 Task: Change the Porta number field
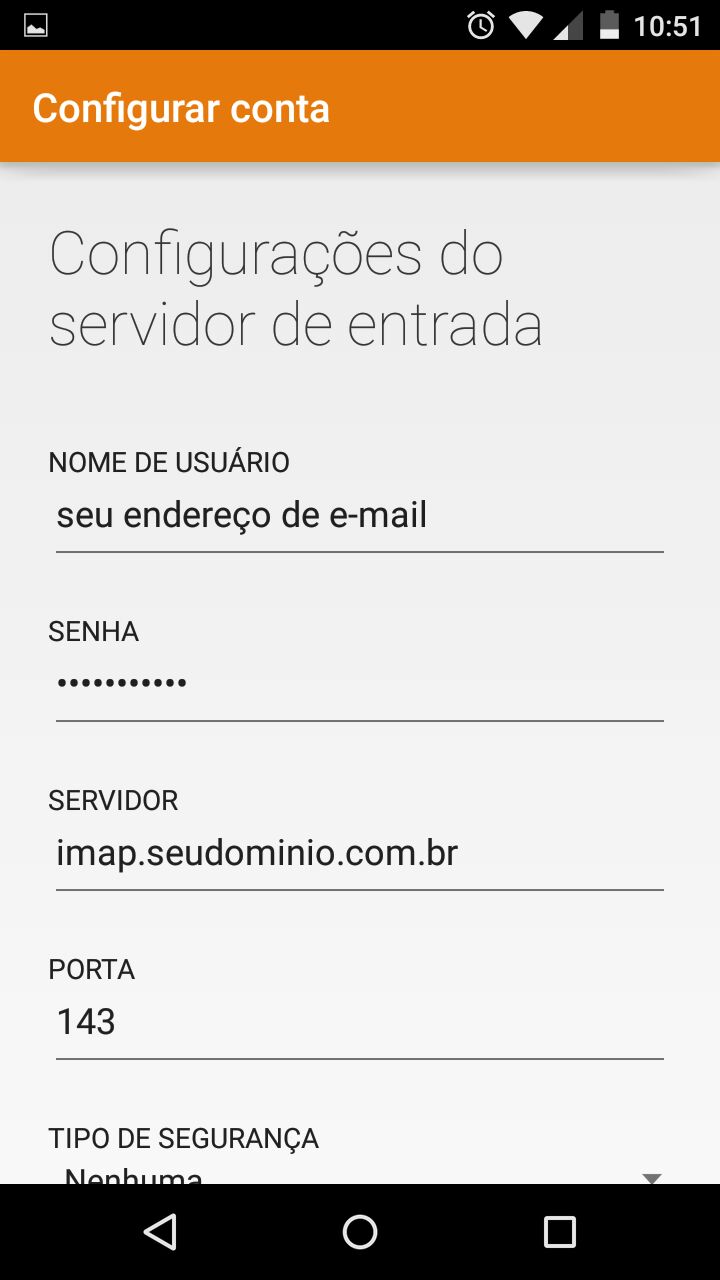tap(359, 1022)
